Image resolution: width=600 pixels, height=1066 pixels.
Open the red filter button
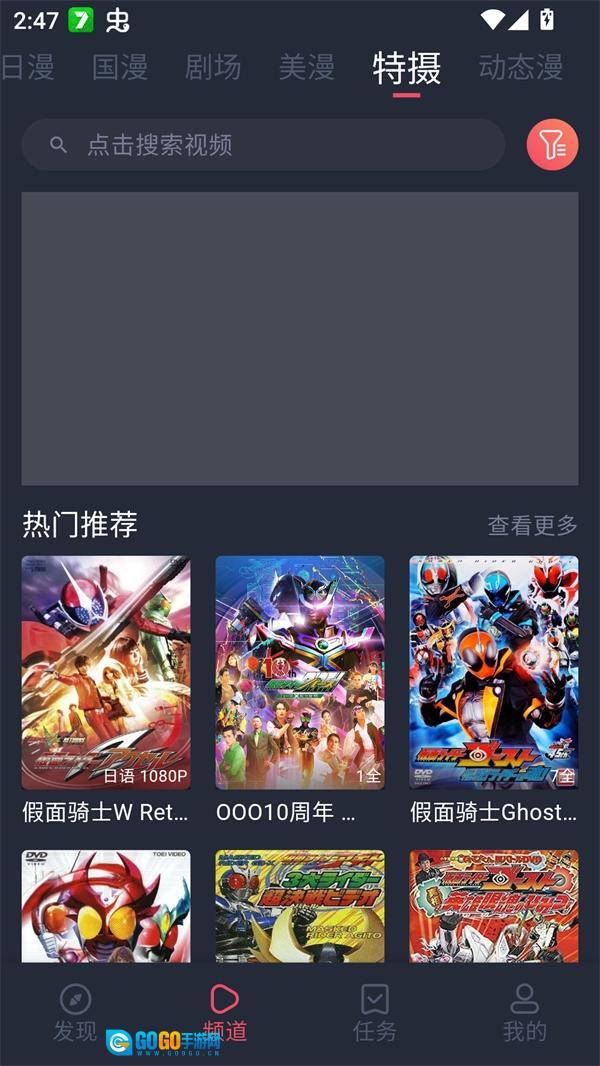click(x=552, y=145)
